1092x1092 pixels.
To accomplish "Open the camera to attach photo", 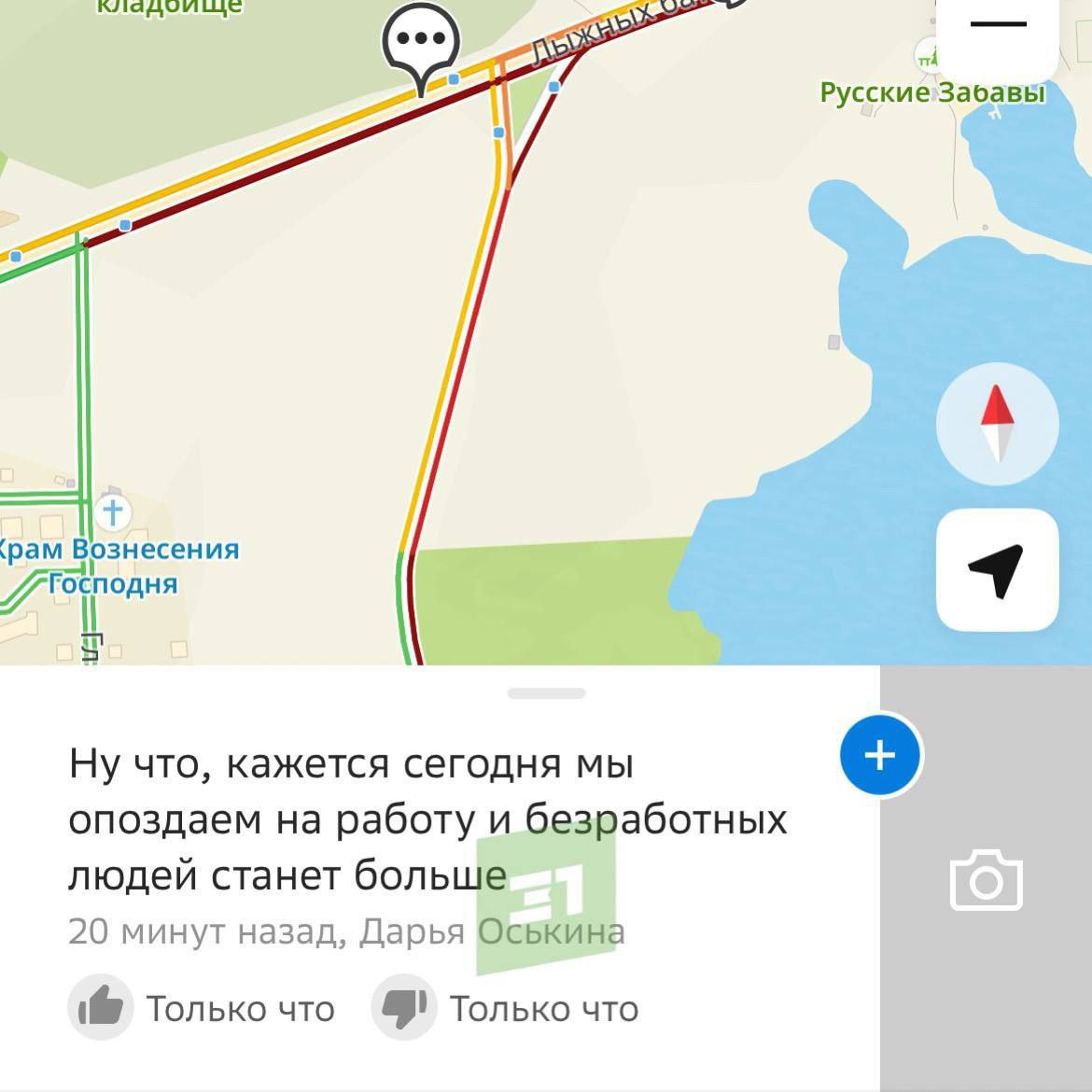I will pos(987,879).
